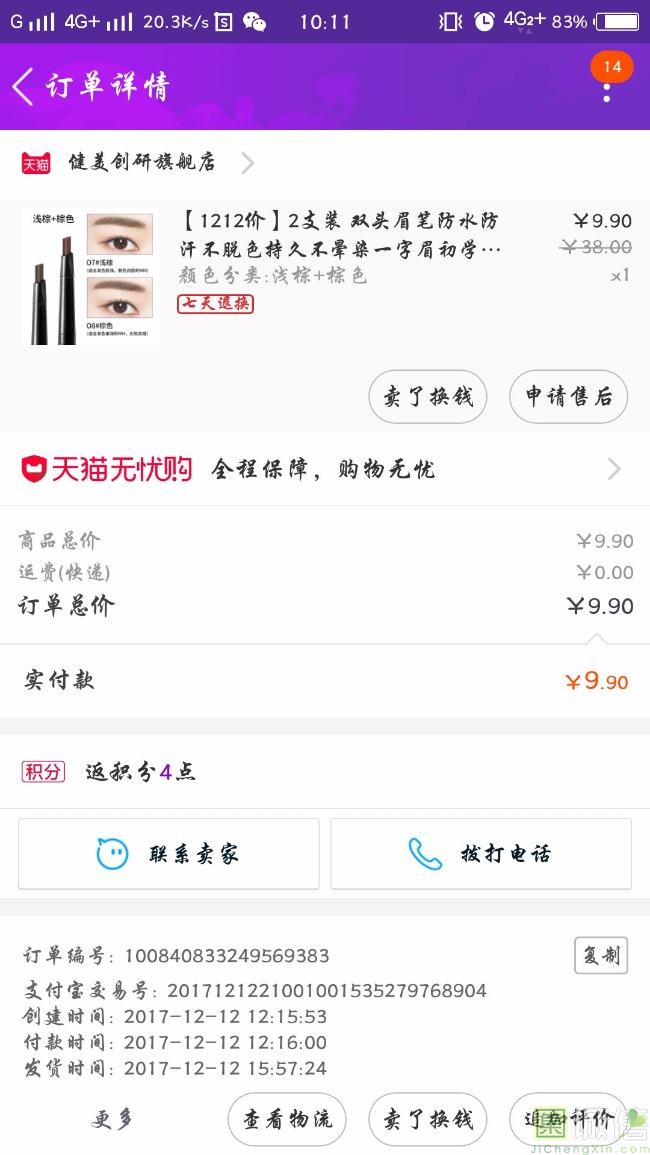This screenshot has height=1155, width=650.
Task: Show 更多 options in the bottom bar
Action: [113, 1119]
